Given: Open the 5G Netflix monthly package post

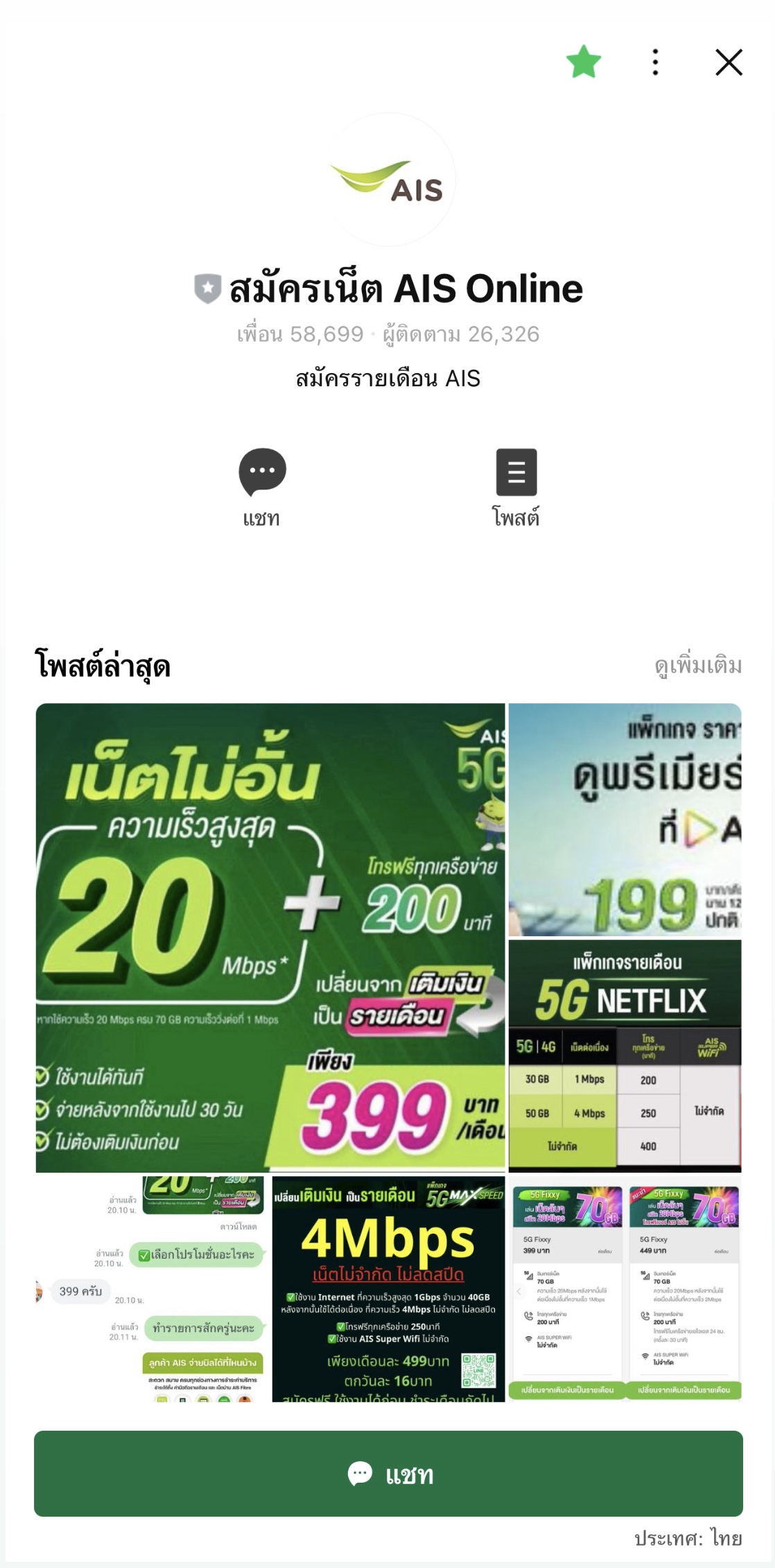Looking at the screenshot, I should click(625, 1056).
